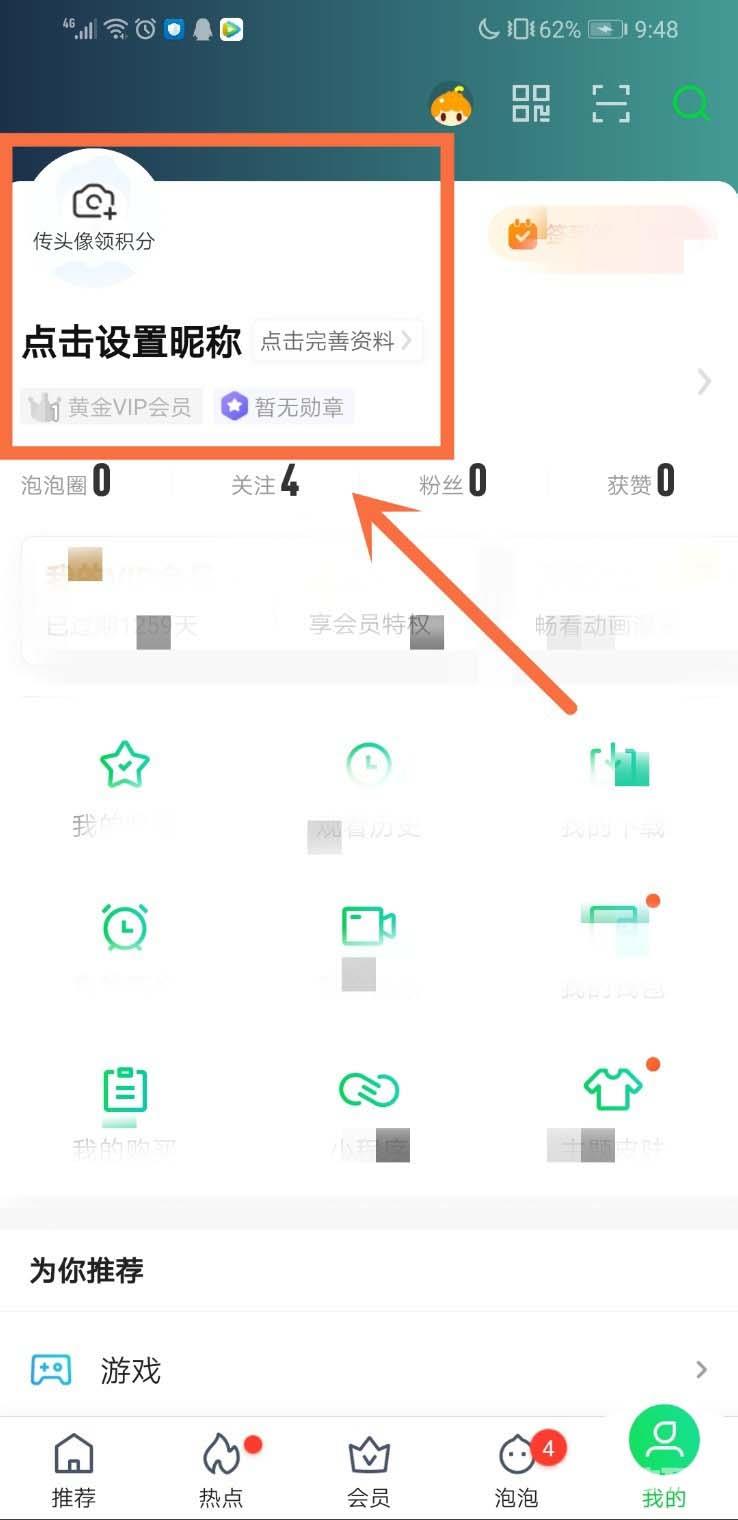Tap the 黄金VIP会员 badge
The height and width of the screenshot is (1520, 738).
pos(112,407)
